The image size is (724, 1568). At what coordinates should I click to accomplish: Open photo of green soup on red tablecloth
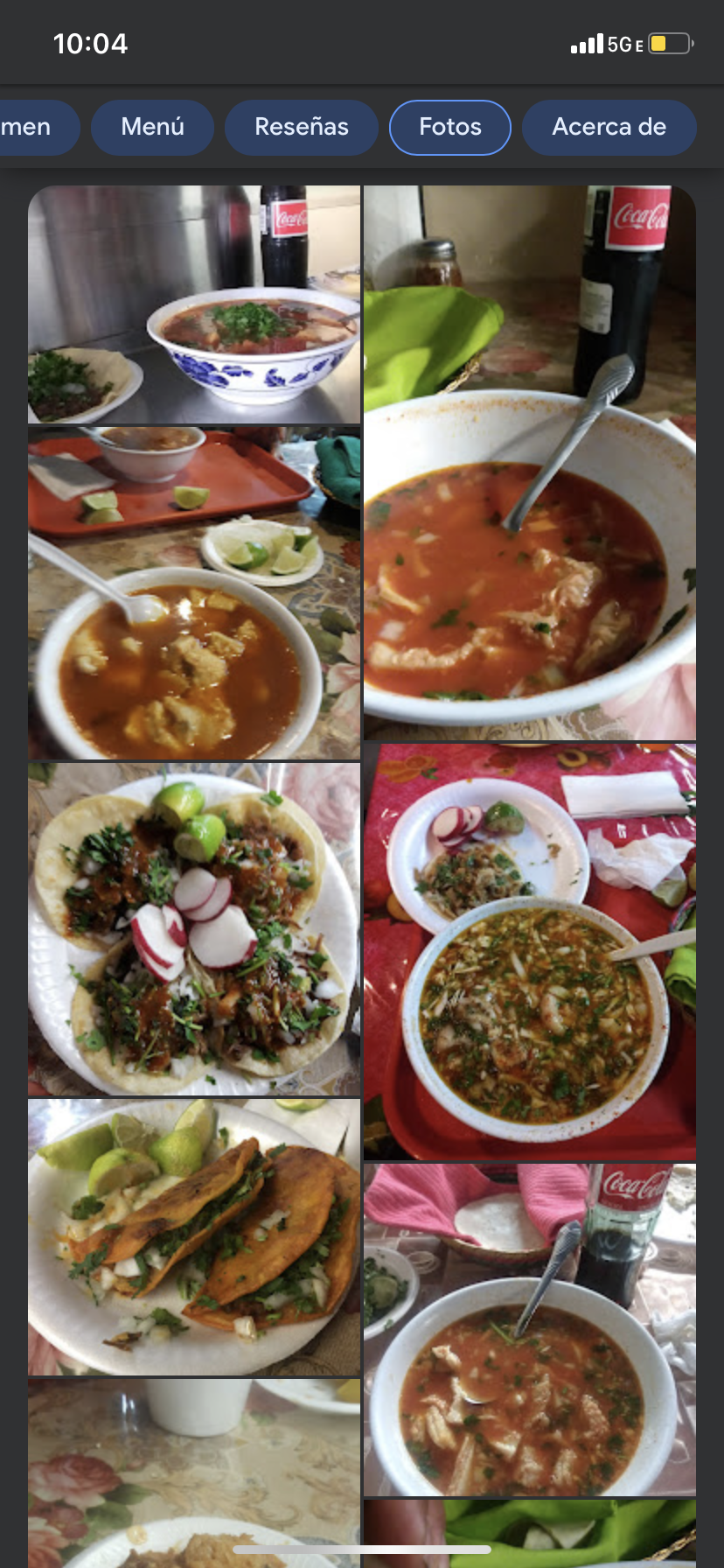[x=529, y=951]
